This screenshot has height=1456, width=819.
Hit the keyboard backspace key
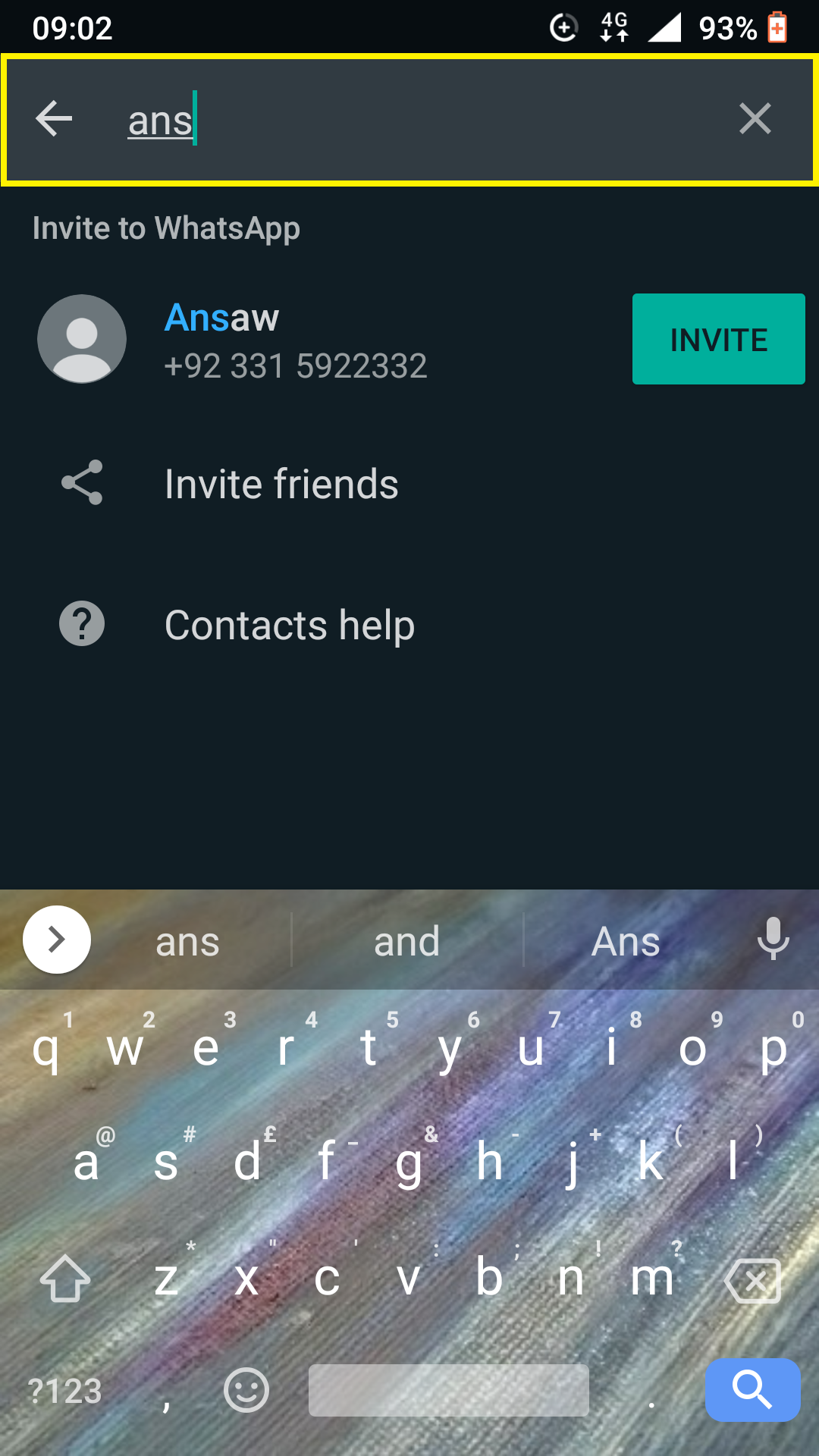click(x=753, y=1280)
